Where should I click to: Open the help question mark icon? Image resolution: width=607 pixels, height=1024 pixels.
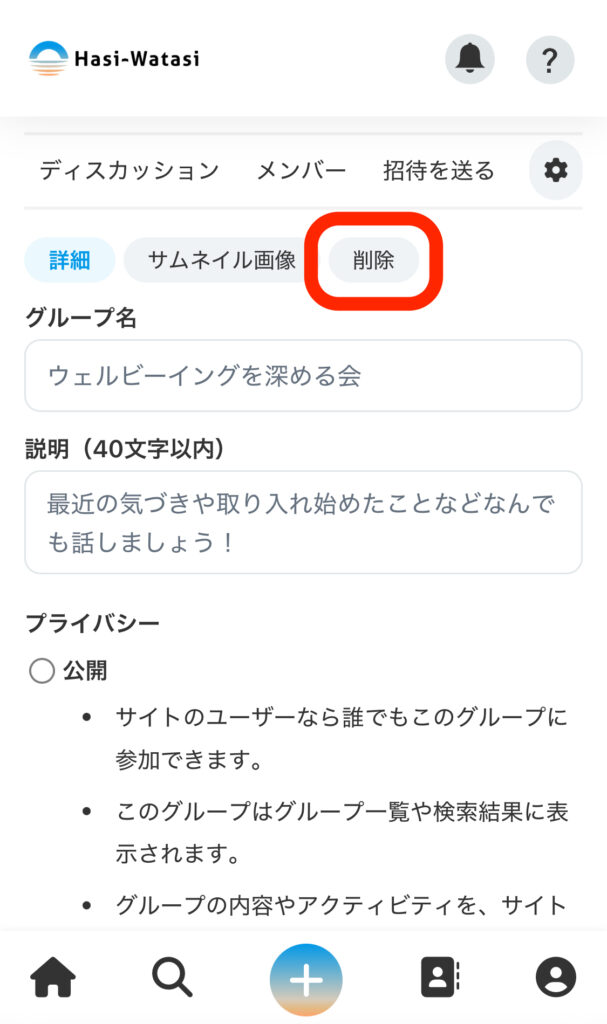pyautogui.click(x=550, y=60)
